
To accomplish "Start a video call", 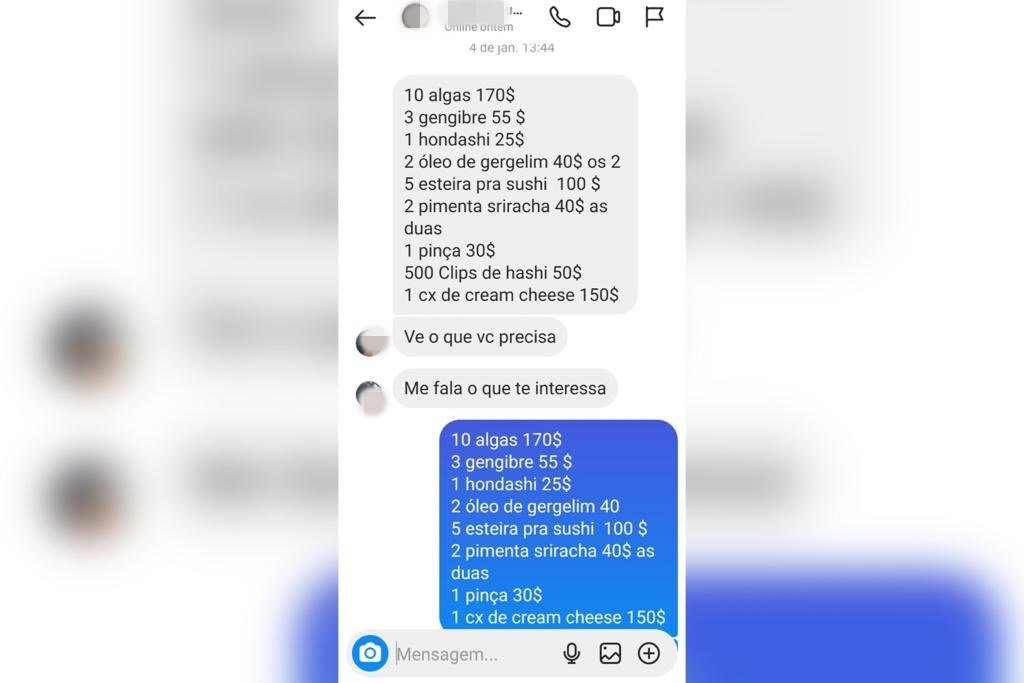I will pos(608,17).
